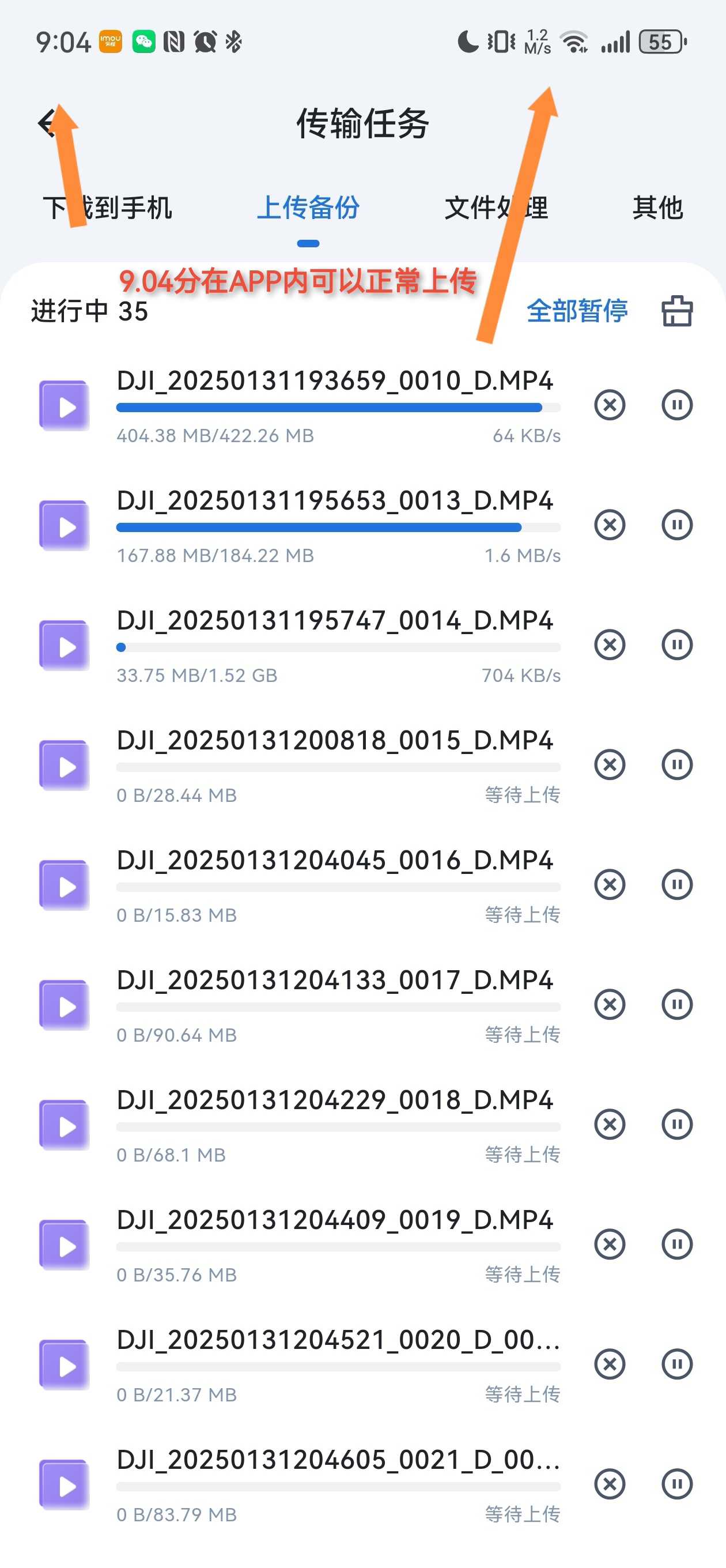Cancel upload of DJI_20250131193659_0010_D.MP4
Viewport: 726px width, 1568px height.
pos(610,405)
